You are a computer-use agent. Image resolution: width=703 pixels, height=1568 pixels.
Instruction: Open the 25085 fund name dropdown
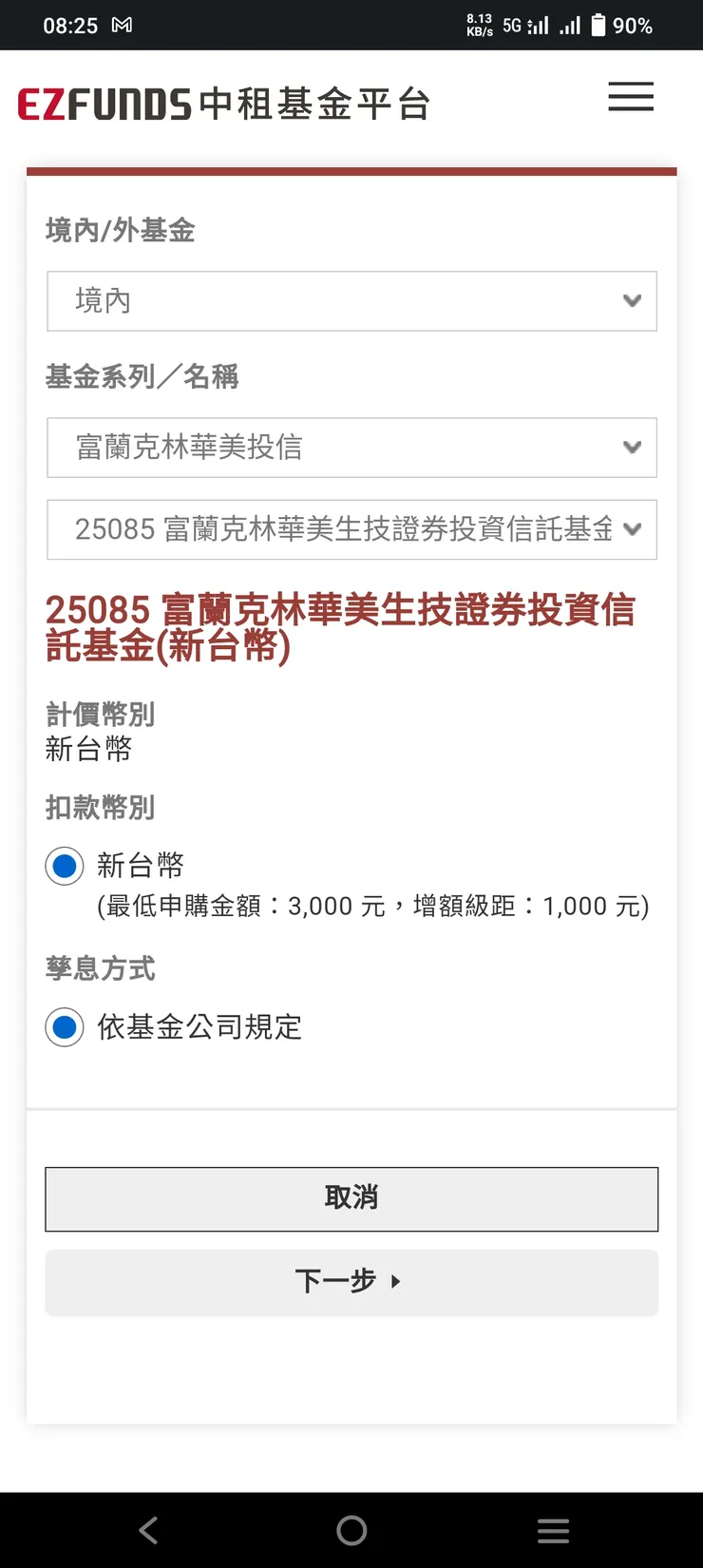[x=351, y=529]
